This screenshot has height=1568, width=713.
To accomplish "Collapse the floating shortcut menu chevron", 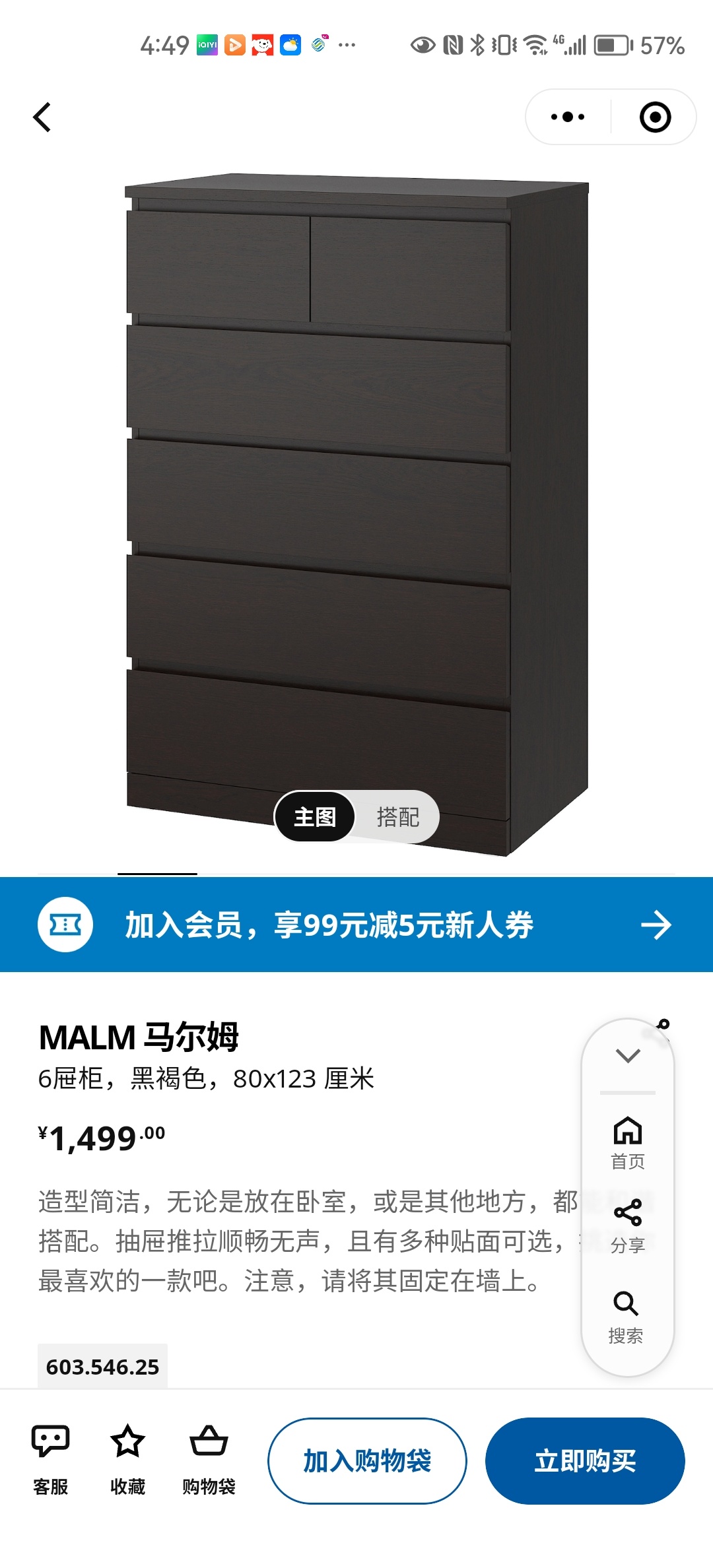I will pos(628,1055).
